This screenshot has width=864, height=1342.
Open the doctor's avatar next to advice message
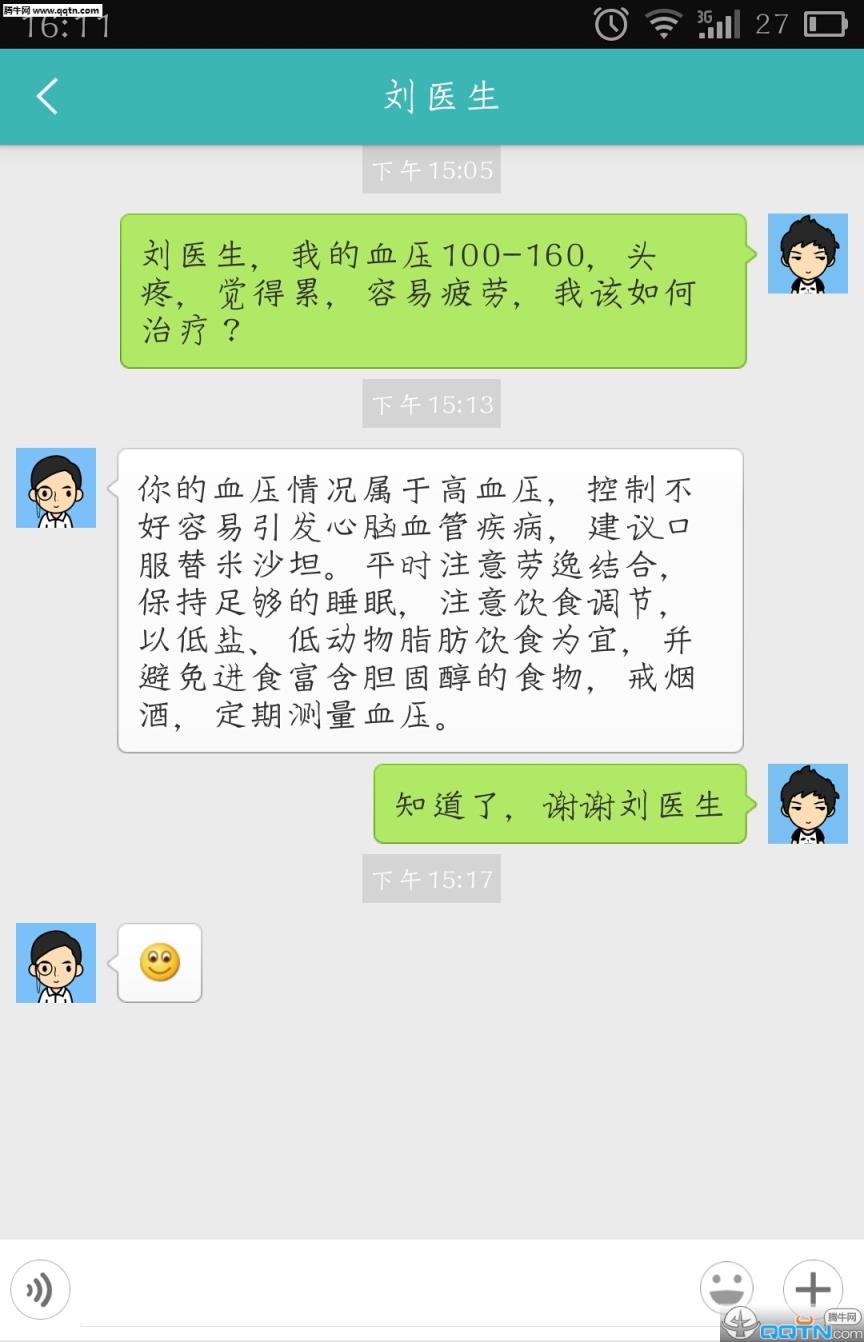[x=55, y=488]
